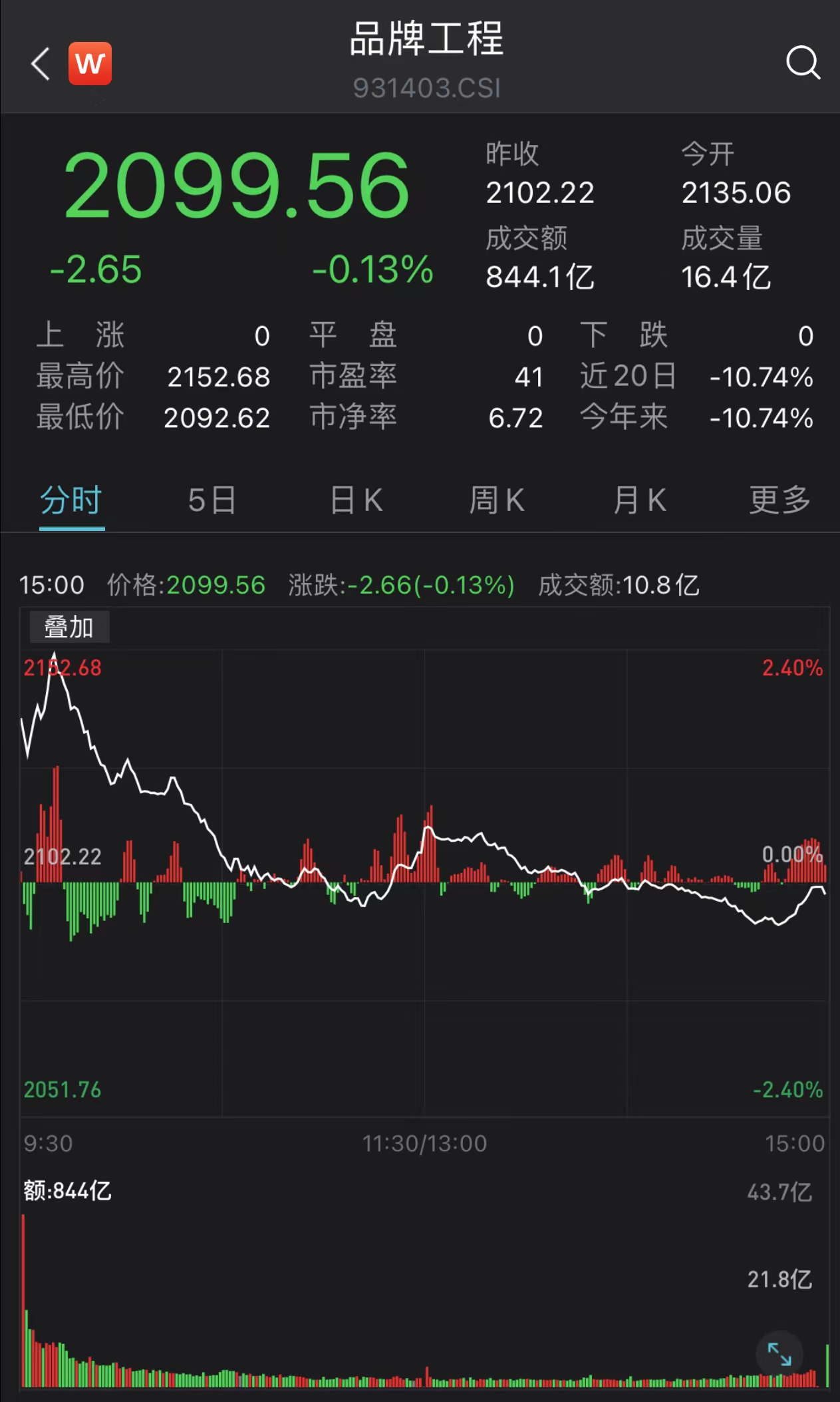The height and width of the screenshot is (1402, 840).
Task: Switch to the 日K daily chart
Action: click(x=356, y=500)
